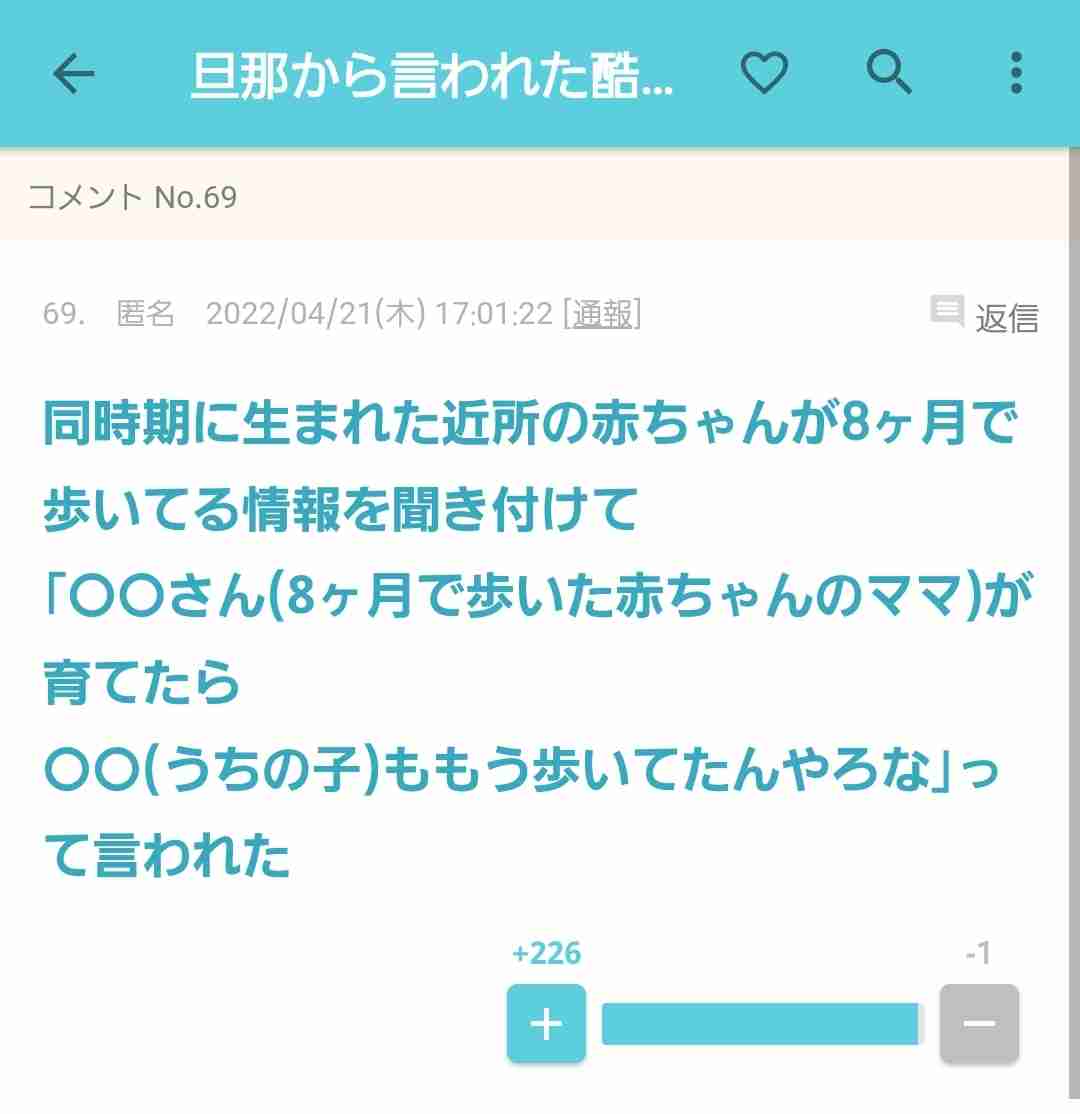Select the コメント No.69 header
Image resolution: width=1080 pixels, height=1114 pixels.
131,197
